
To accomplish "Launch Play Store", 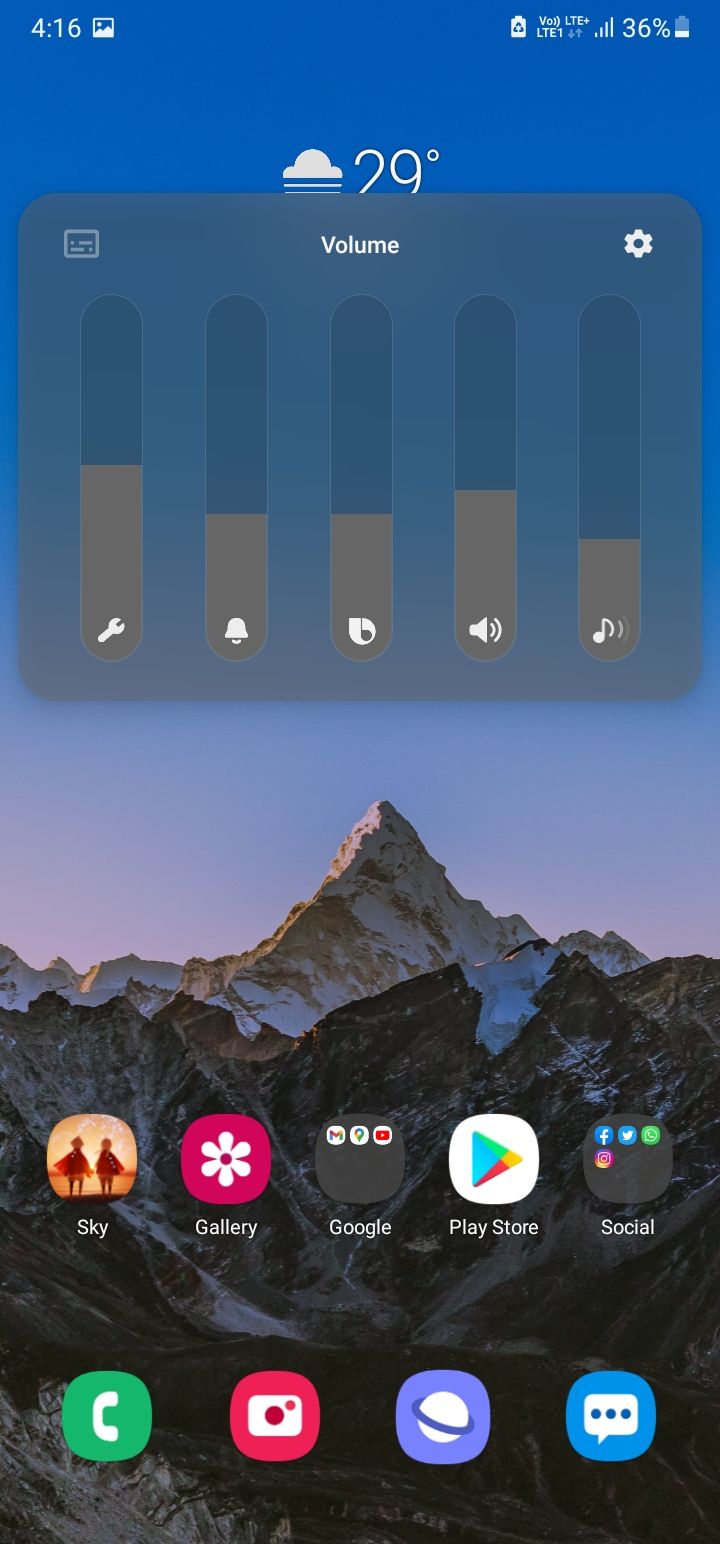I will click(494, 1159).
